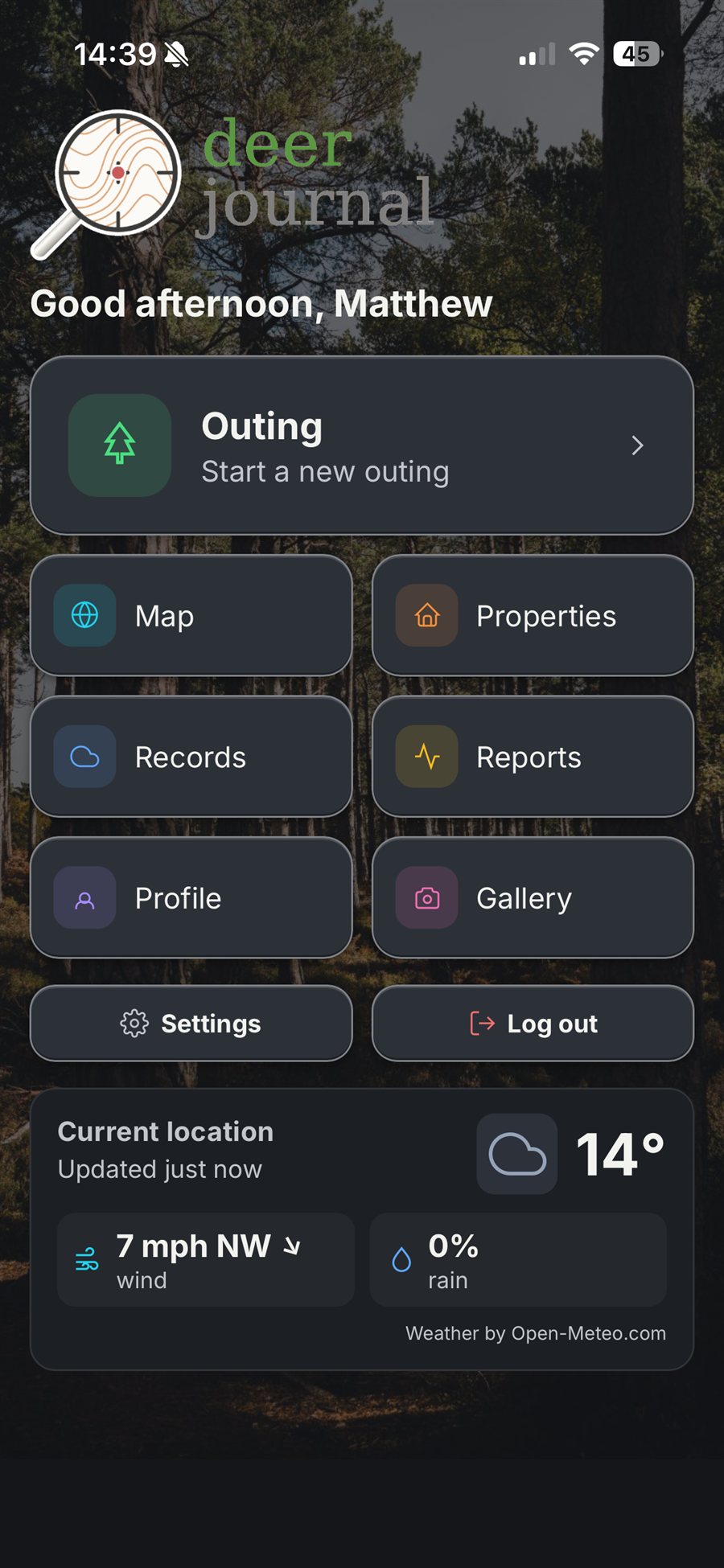The image size is (724, 1568).
Task: Open Settings
Action: click(x=191, y=1024)
